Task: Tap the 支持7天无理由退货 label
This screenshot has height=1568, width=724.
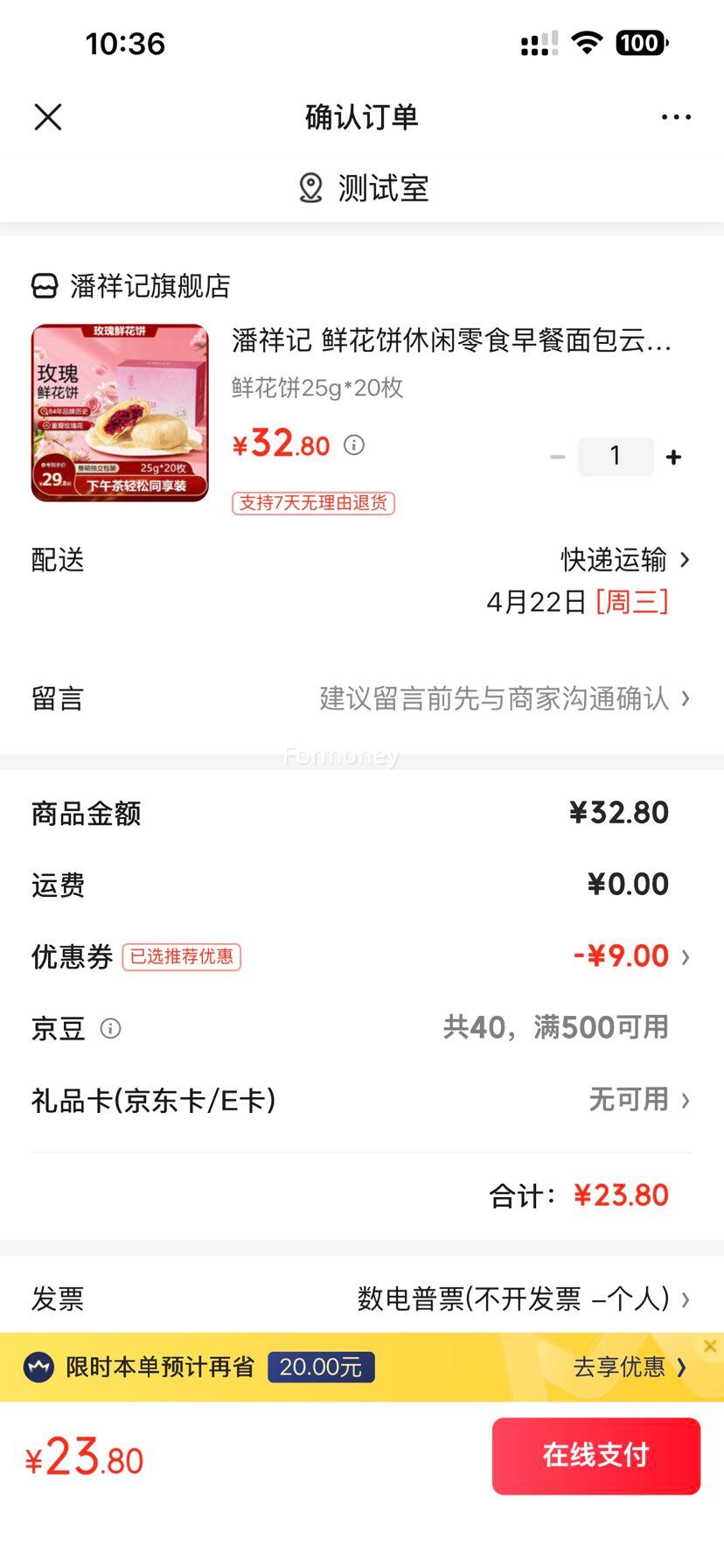Action: click(x=313, y=503)
